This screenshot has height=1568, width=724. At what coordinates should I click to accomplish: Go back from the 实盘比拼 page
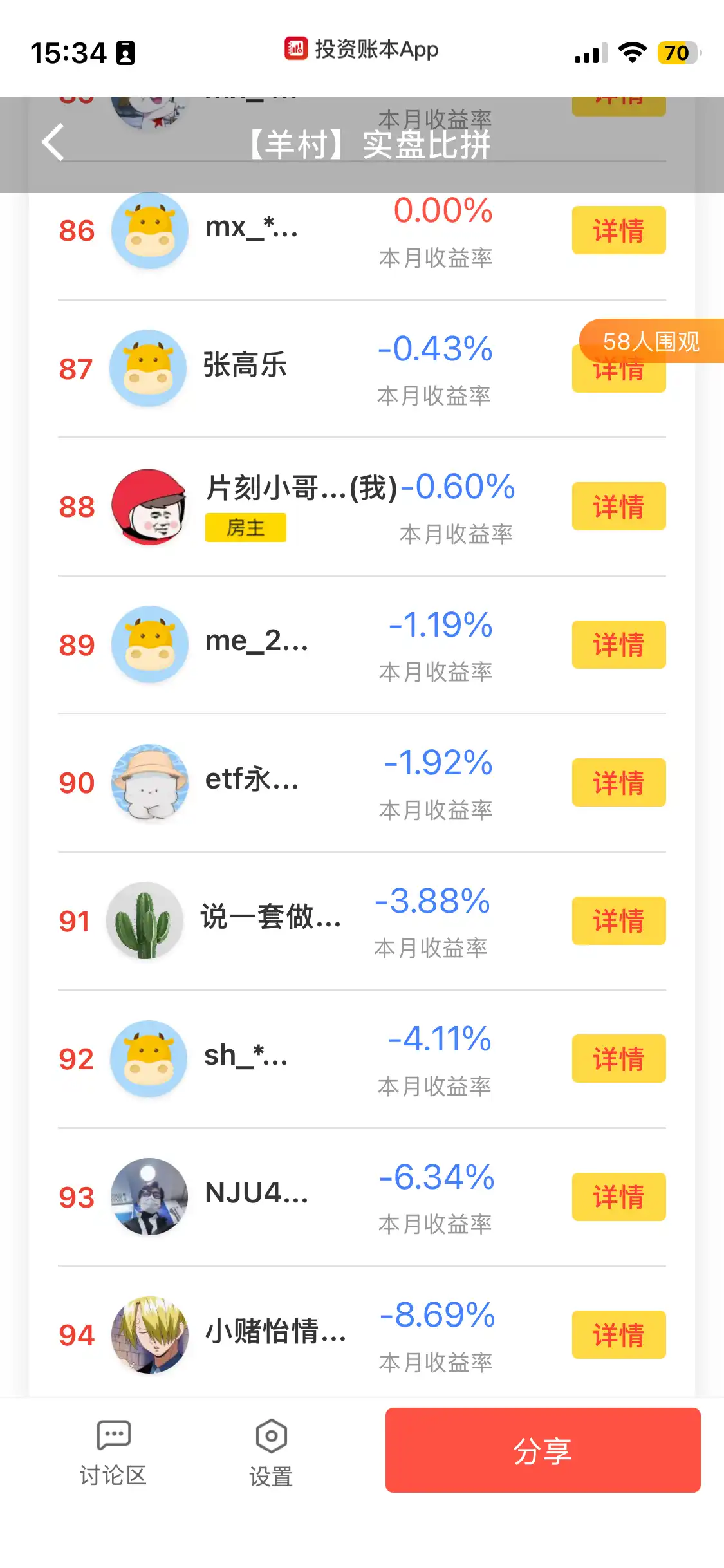point(53,142)
